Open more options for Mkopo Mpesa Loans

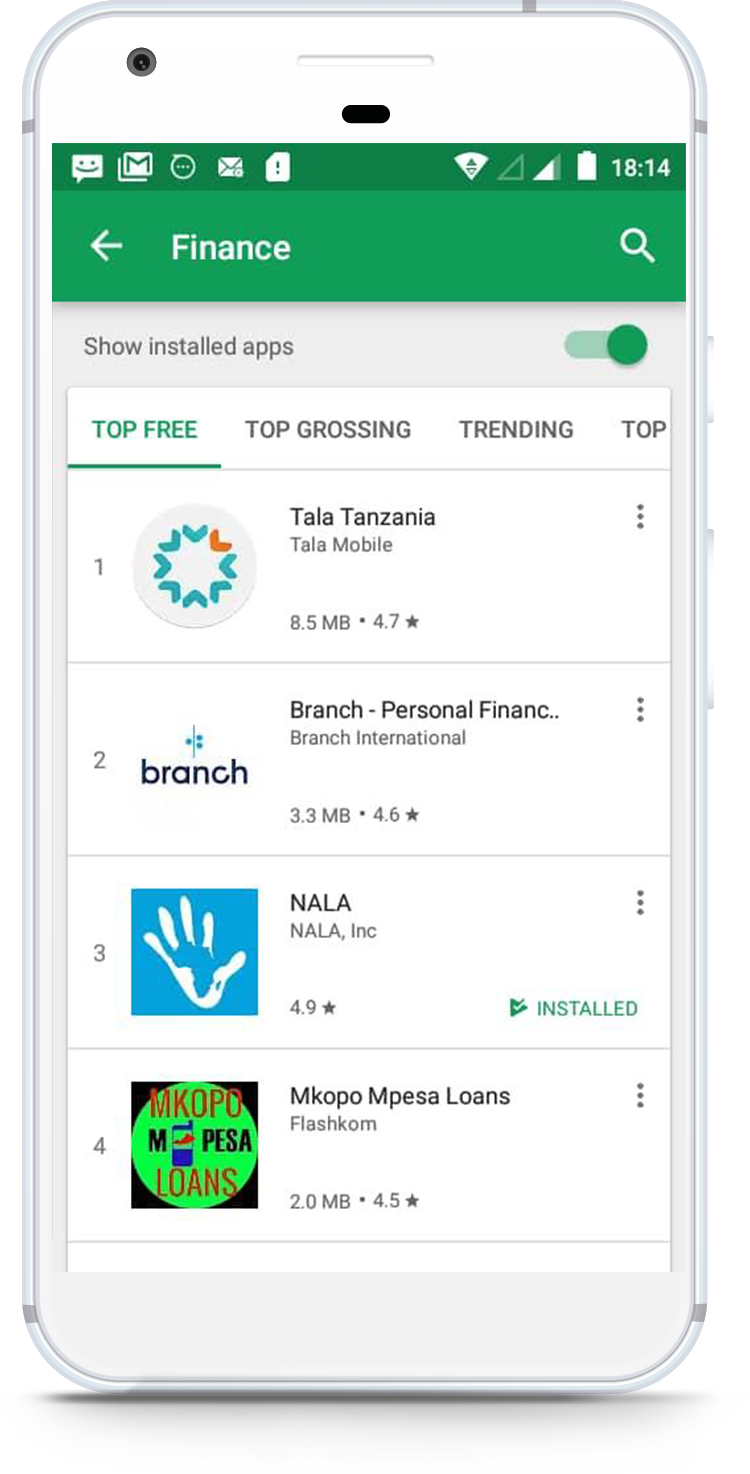(x=640, y=1096)
